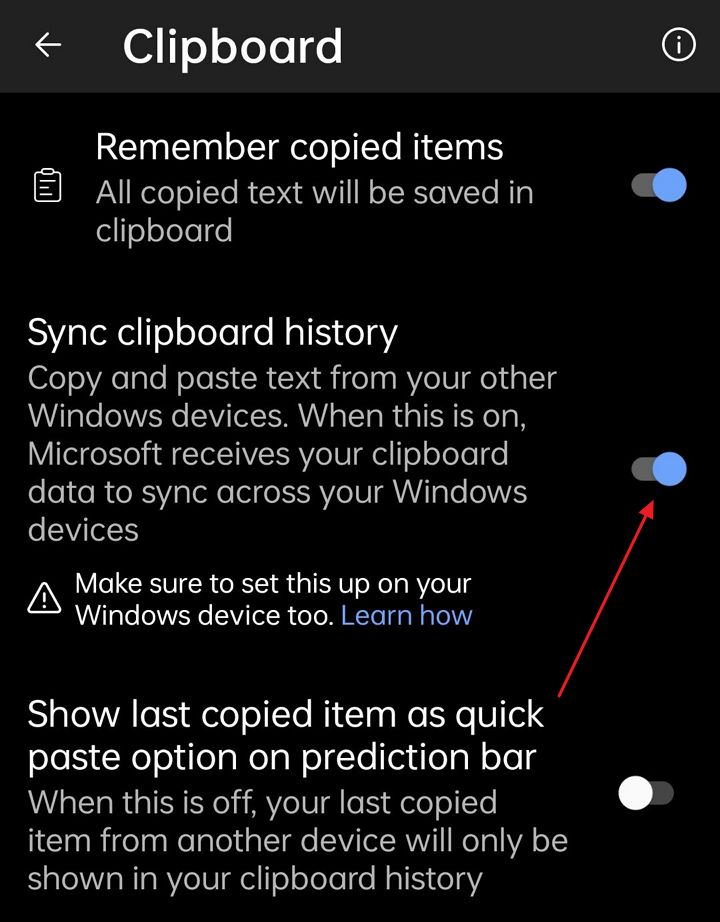Screen dimensions: 720x922
Task: Click the Clipboard screen title
Action: 232,45
